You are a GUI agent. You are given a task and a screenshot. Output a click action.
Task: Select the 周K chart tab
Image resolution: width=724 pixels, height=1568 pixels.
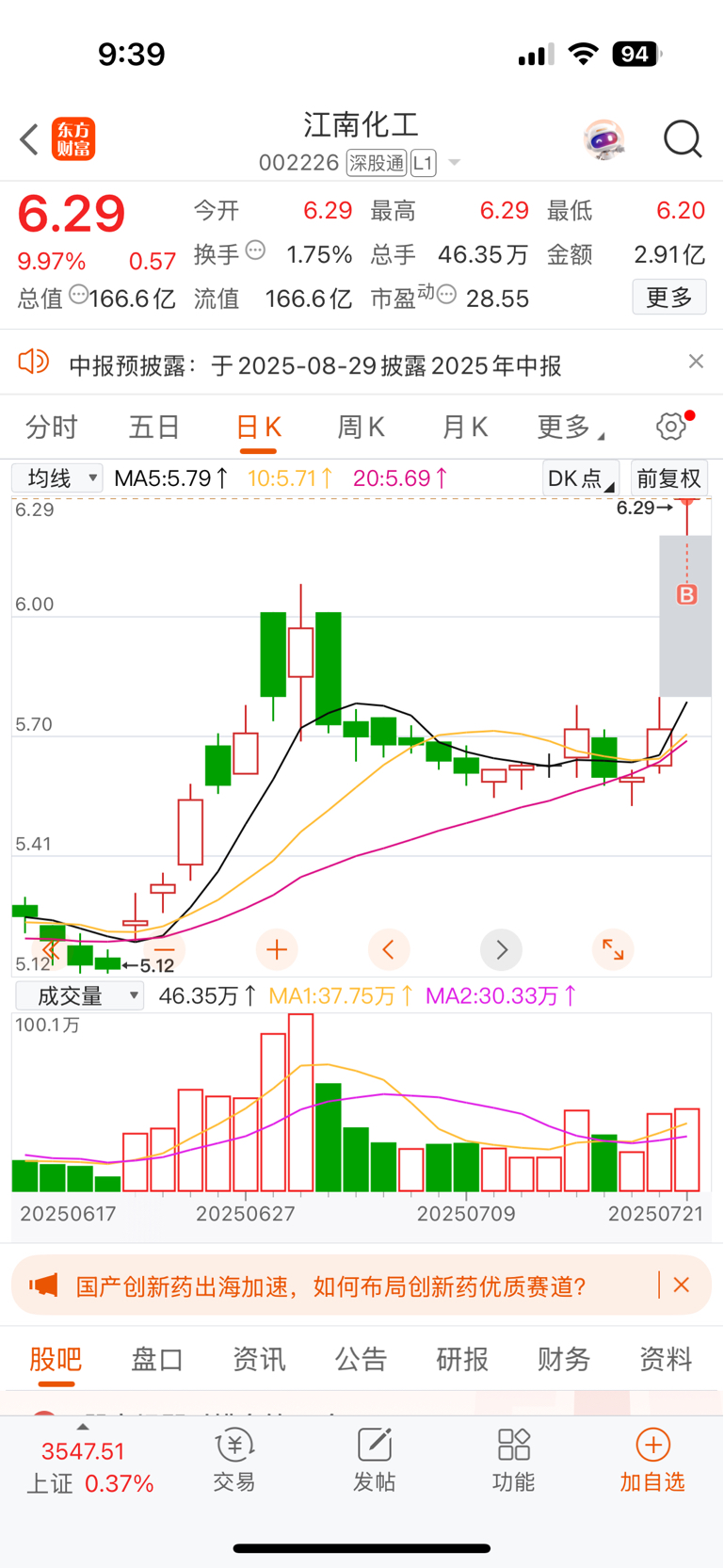pos(362,428)
